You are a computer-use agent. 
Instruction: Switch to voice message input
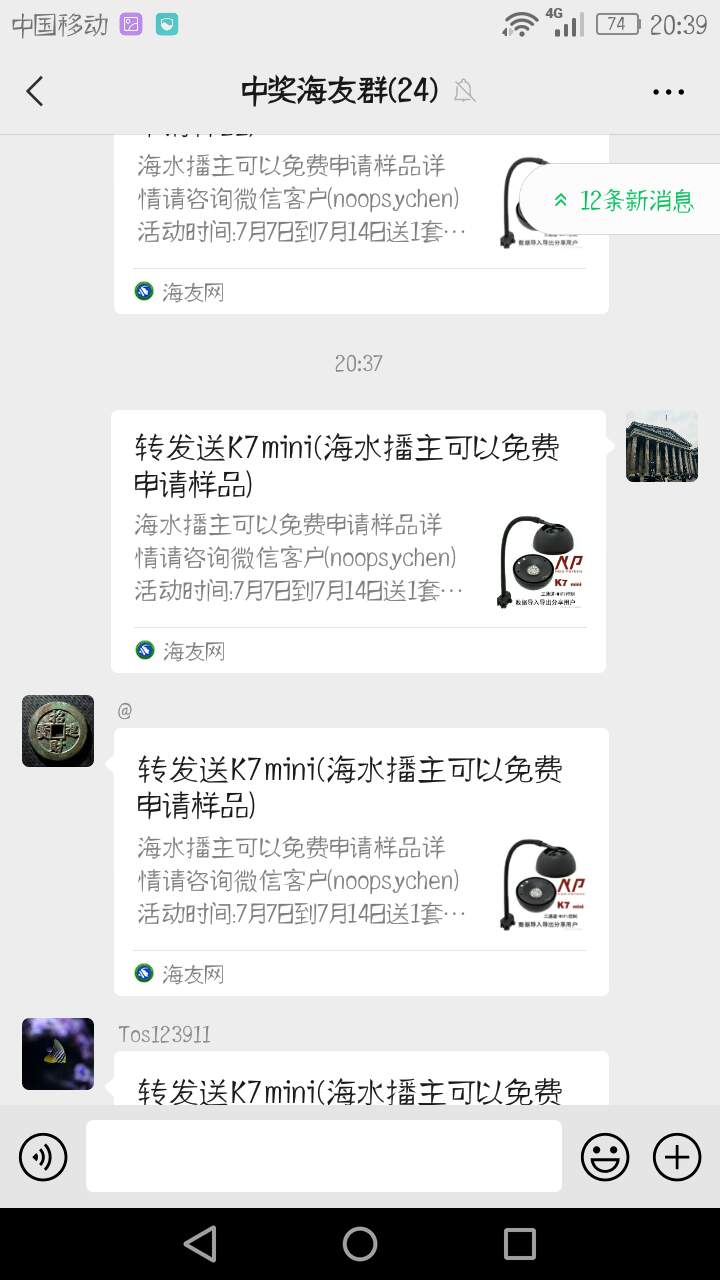point(43,1157)
